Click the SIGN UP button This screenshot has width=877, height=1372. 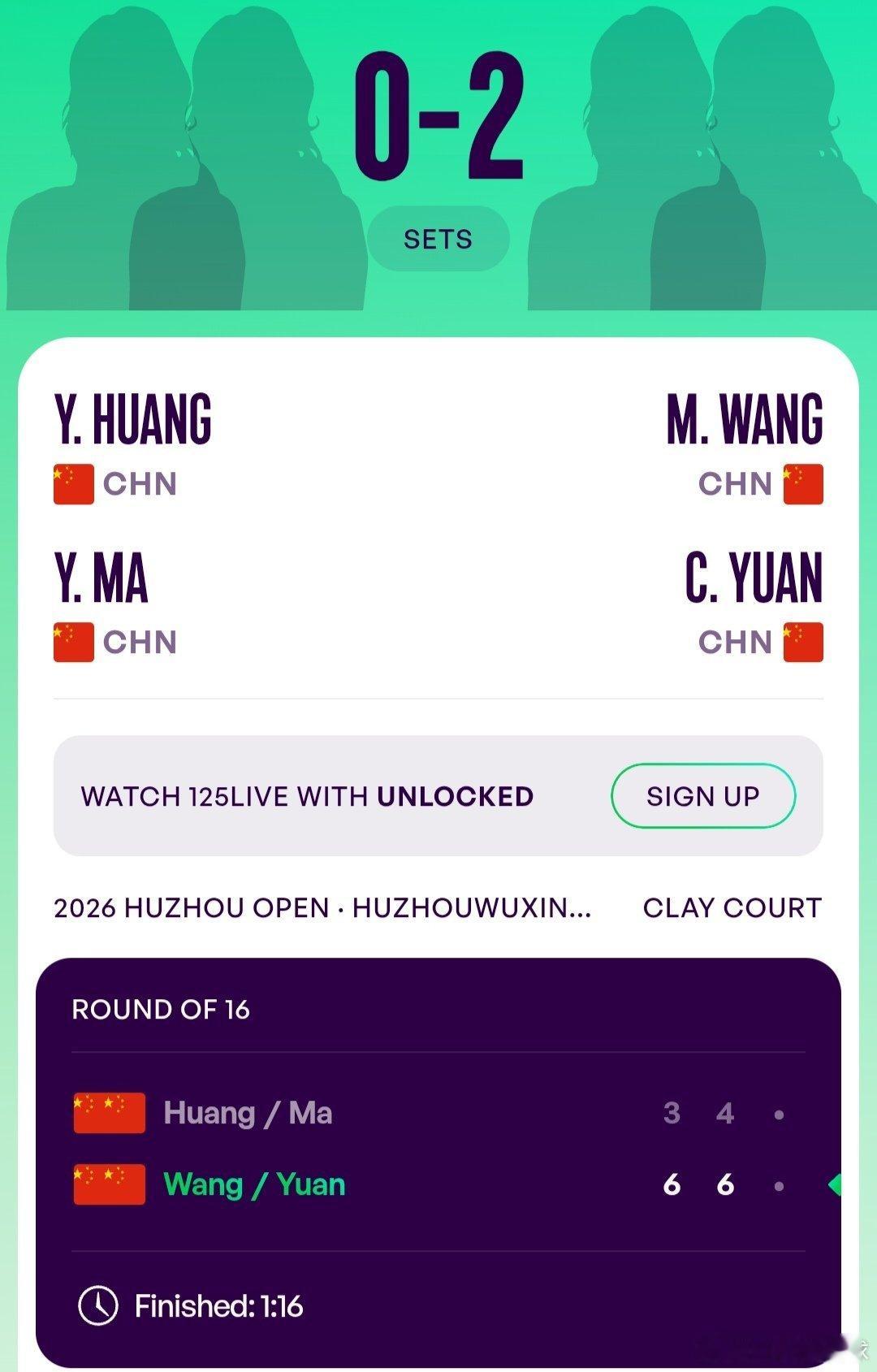click(x=702, y=797)
